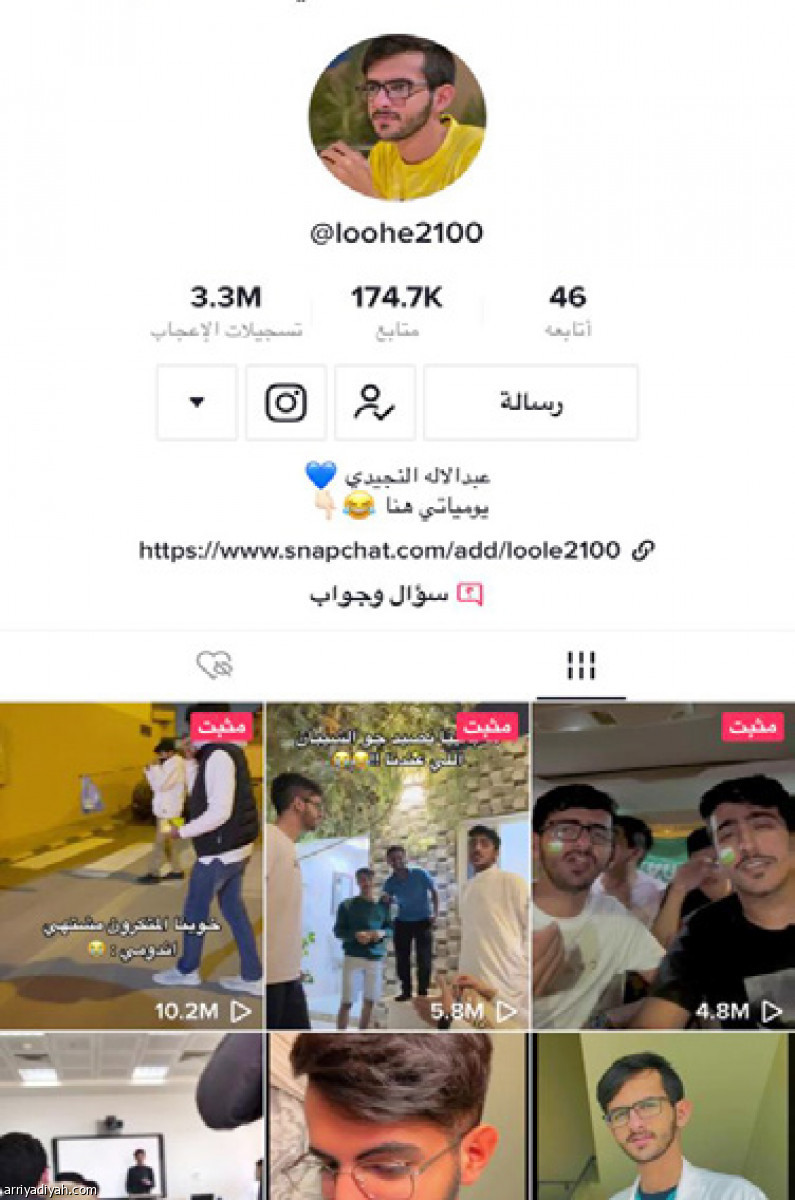Open the video of man in white coat
Viewport: 795px width, 1200px height.
pyautogui.click(x=663, y=1115)
